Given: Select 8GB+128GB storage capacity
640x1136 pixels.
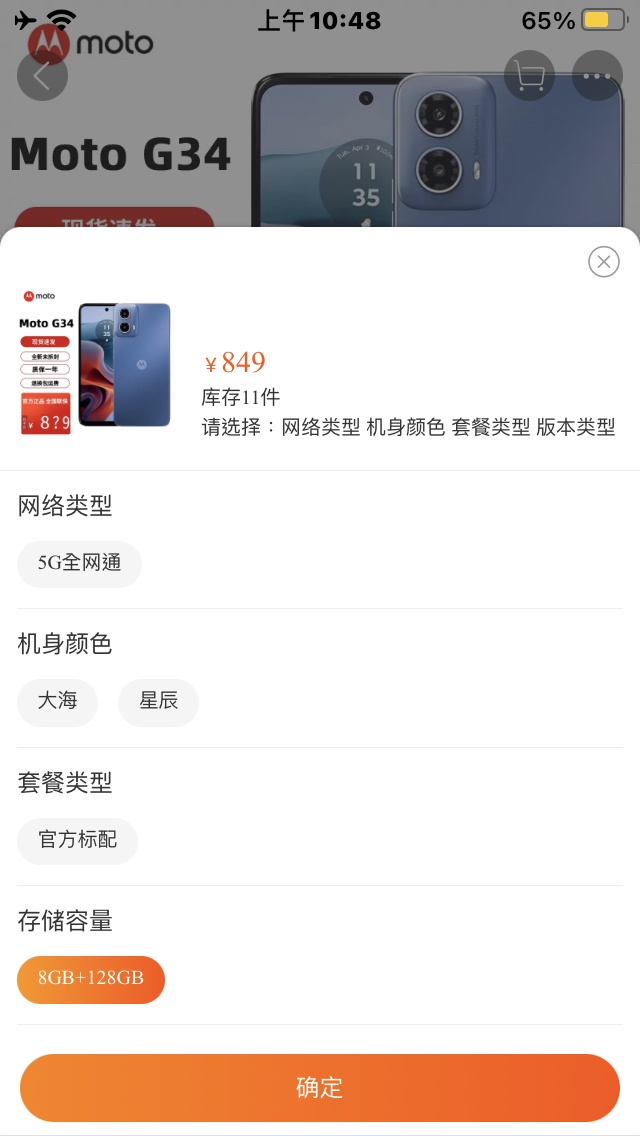Looking at the screenshot, I should (91, 979).
